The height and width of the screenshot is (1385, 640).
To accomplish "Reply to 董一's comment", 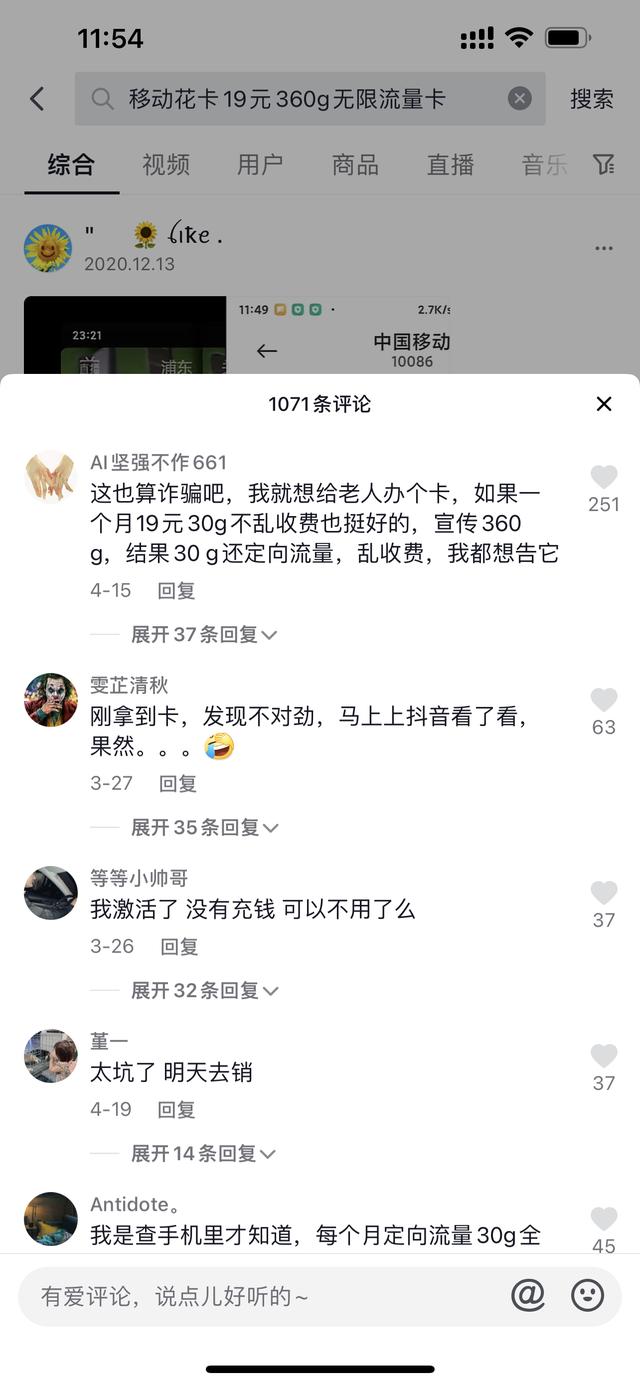I will point(176,1109).
